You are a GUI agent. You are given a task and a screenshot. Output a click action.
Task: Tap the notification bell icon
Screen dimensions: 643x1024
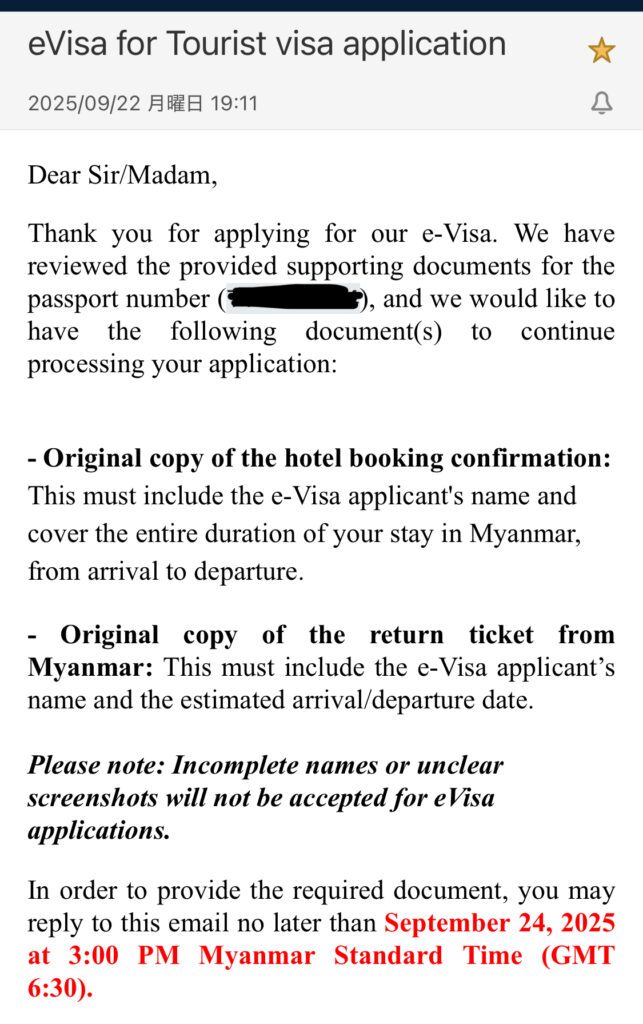coord(601,103)
